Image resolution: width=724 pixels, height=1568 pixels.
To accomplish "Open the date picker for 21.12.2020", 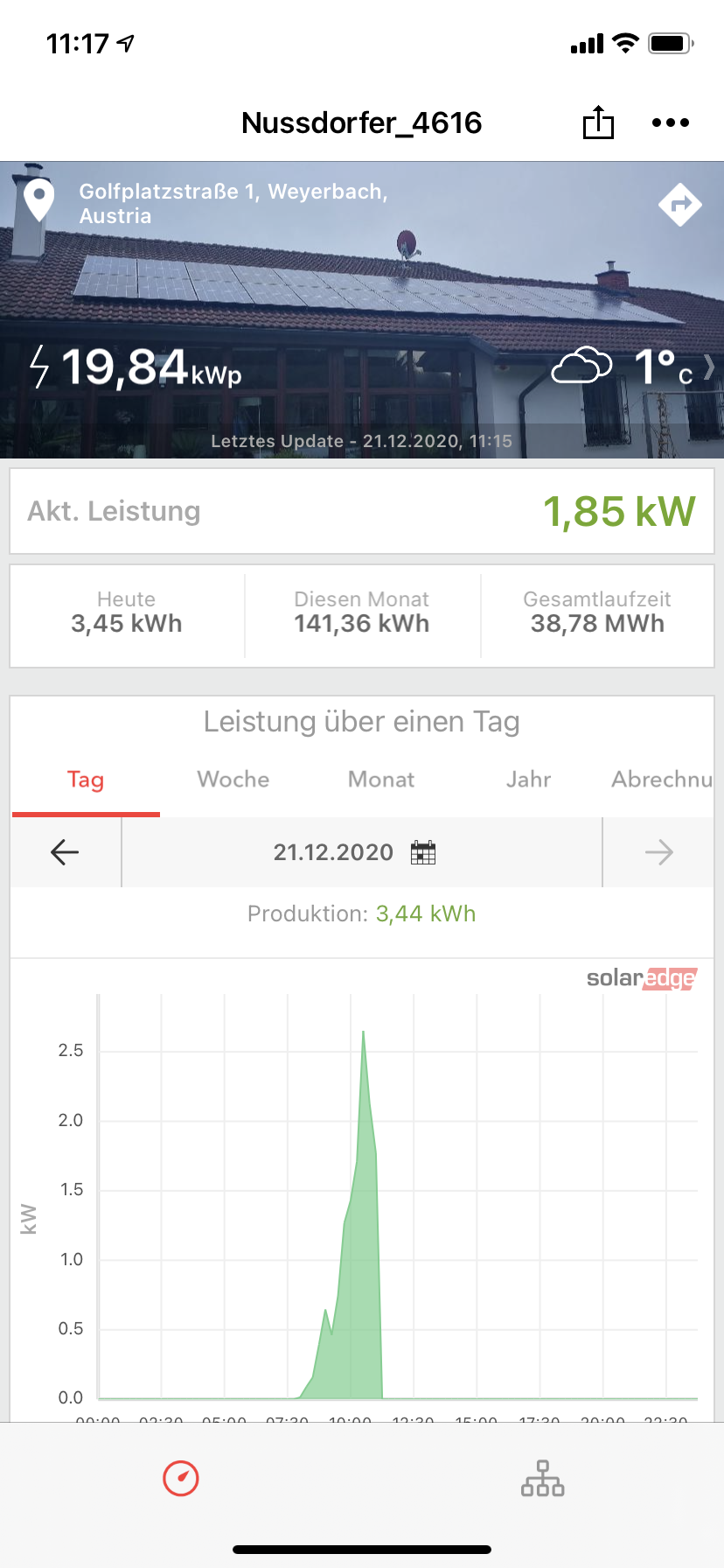I will click(x=423, y=852).
